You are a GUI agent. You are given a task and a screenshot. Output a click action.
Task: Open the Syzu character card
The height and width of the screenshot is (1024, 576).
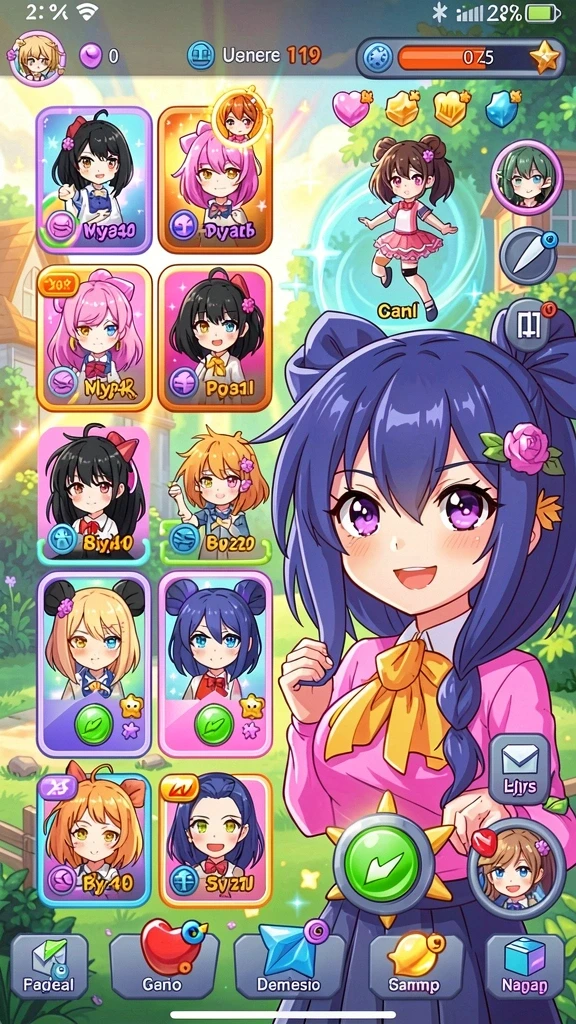[x=215, y=840]
